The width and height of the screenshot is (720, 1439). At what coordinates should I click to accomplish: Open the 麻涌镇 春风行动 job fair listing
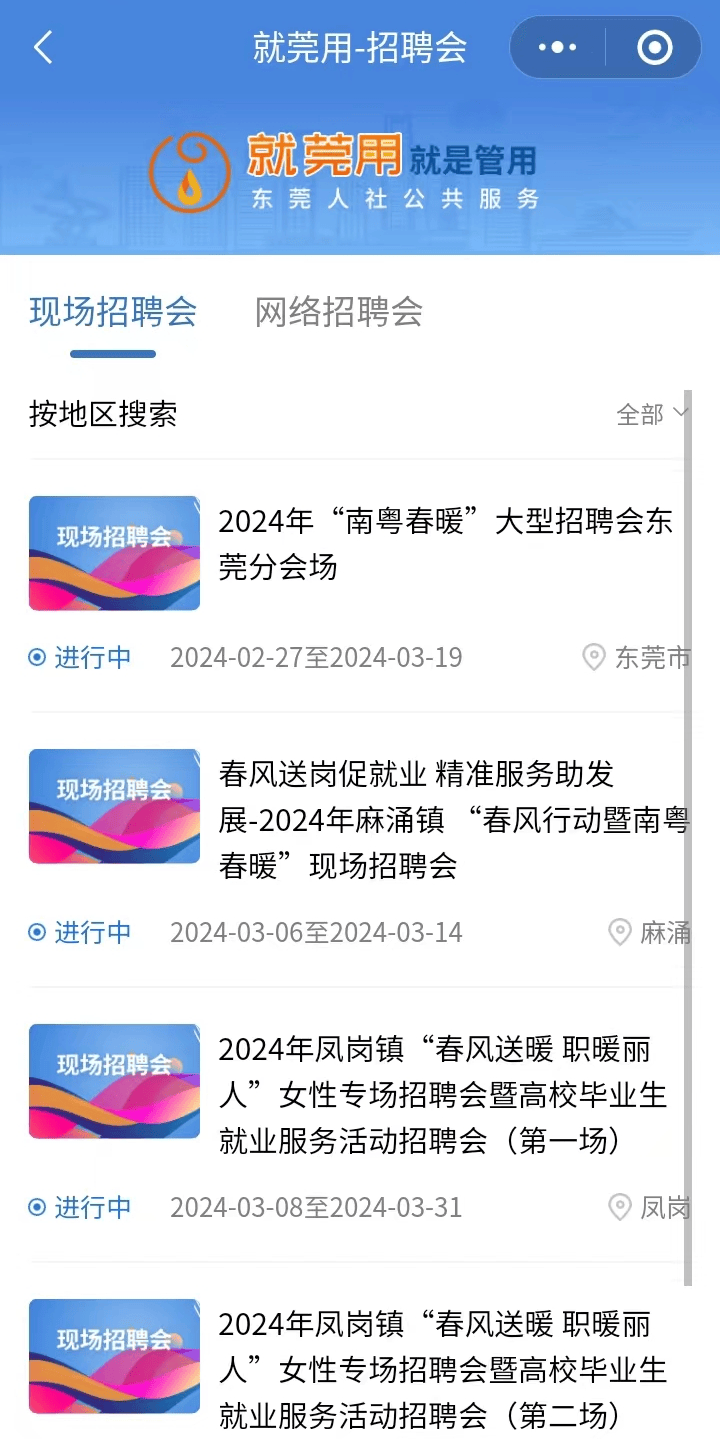[453, 820]
